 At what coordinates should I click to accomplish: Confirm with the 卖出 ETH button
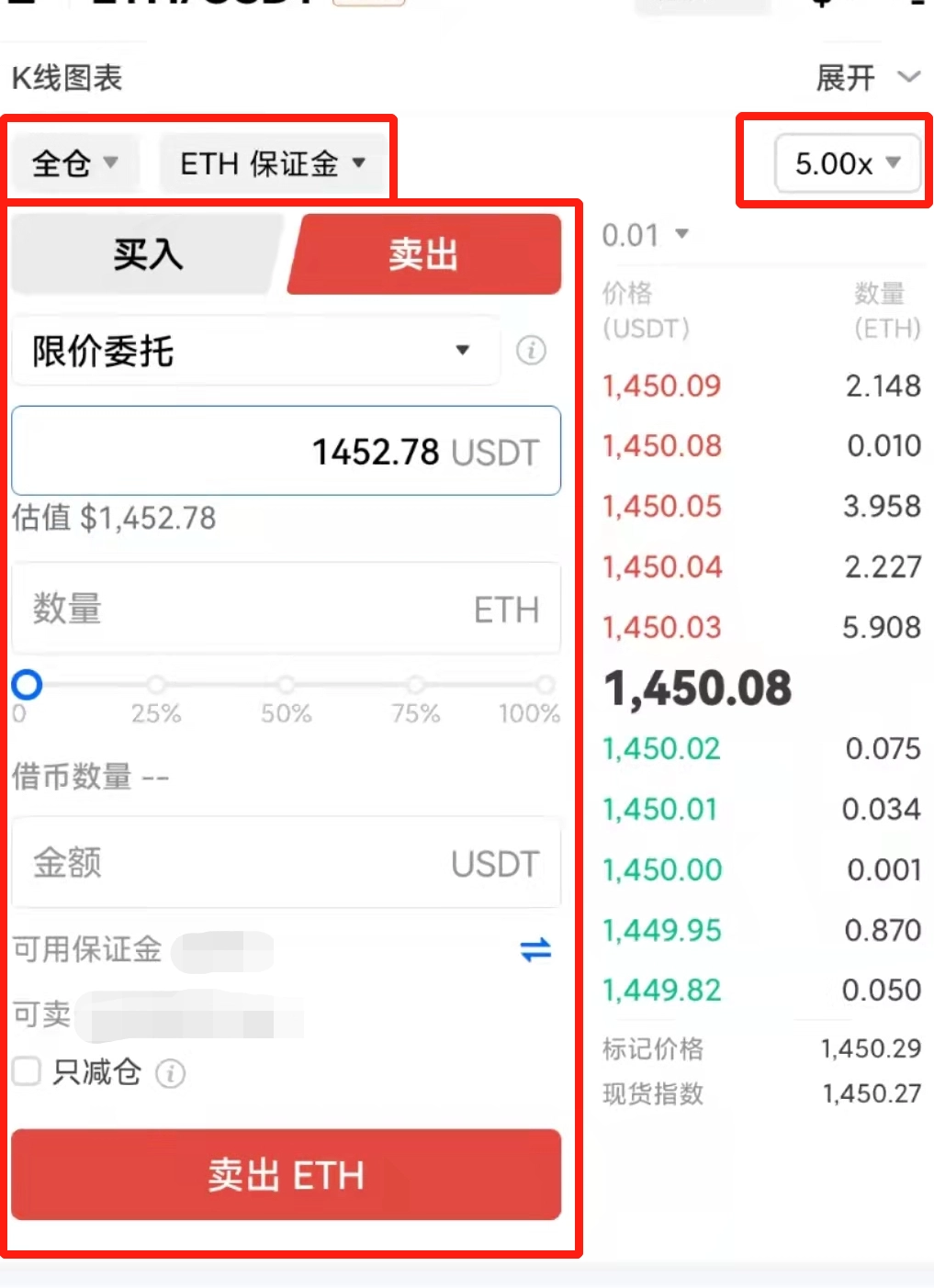[x=286, y=1174]
